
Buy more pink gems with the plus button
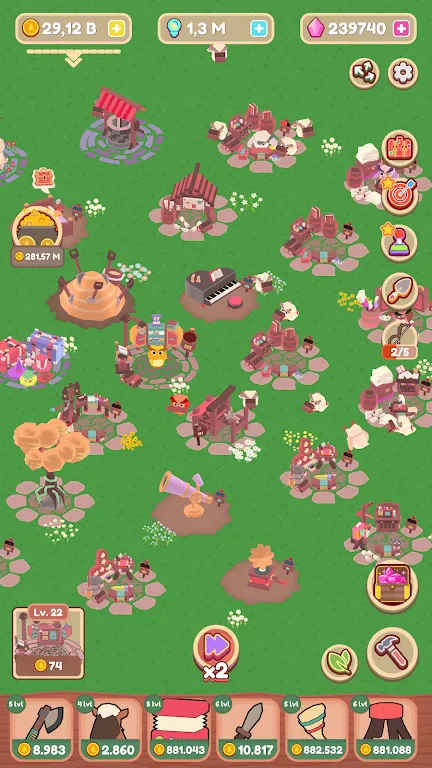pos(401,29)
